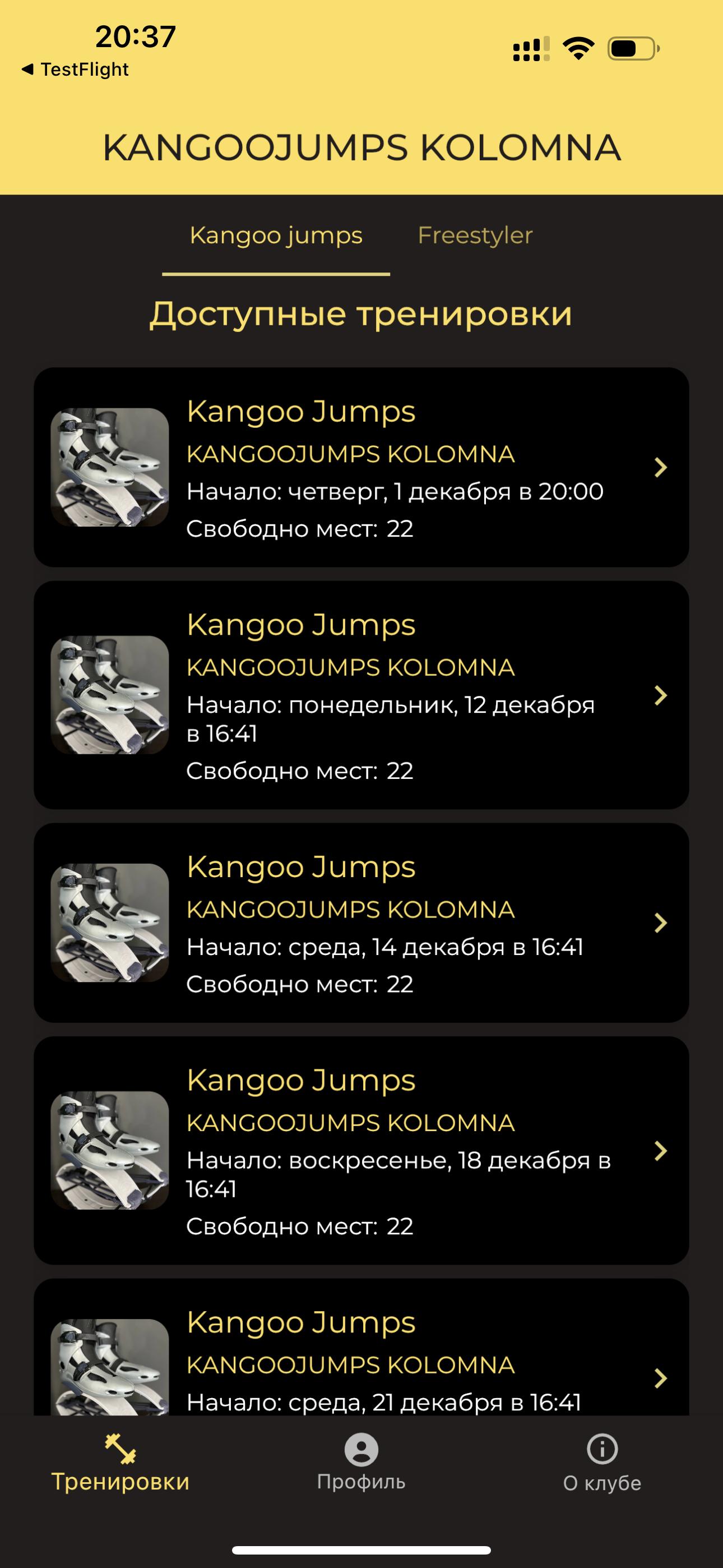Open the О клубе tab
This screenshot has width=723, height=1568.
(602, 1462)
